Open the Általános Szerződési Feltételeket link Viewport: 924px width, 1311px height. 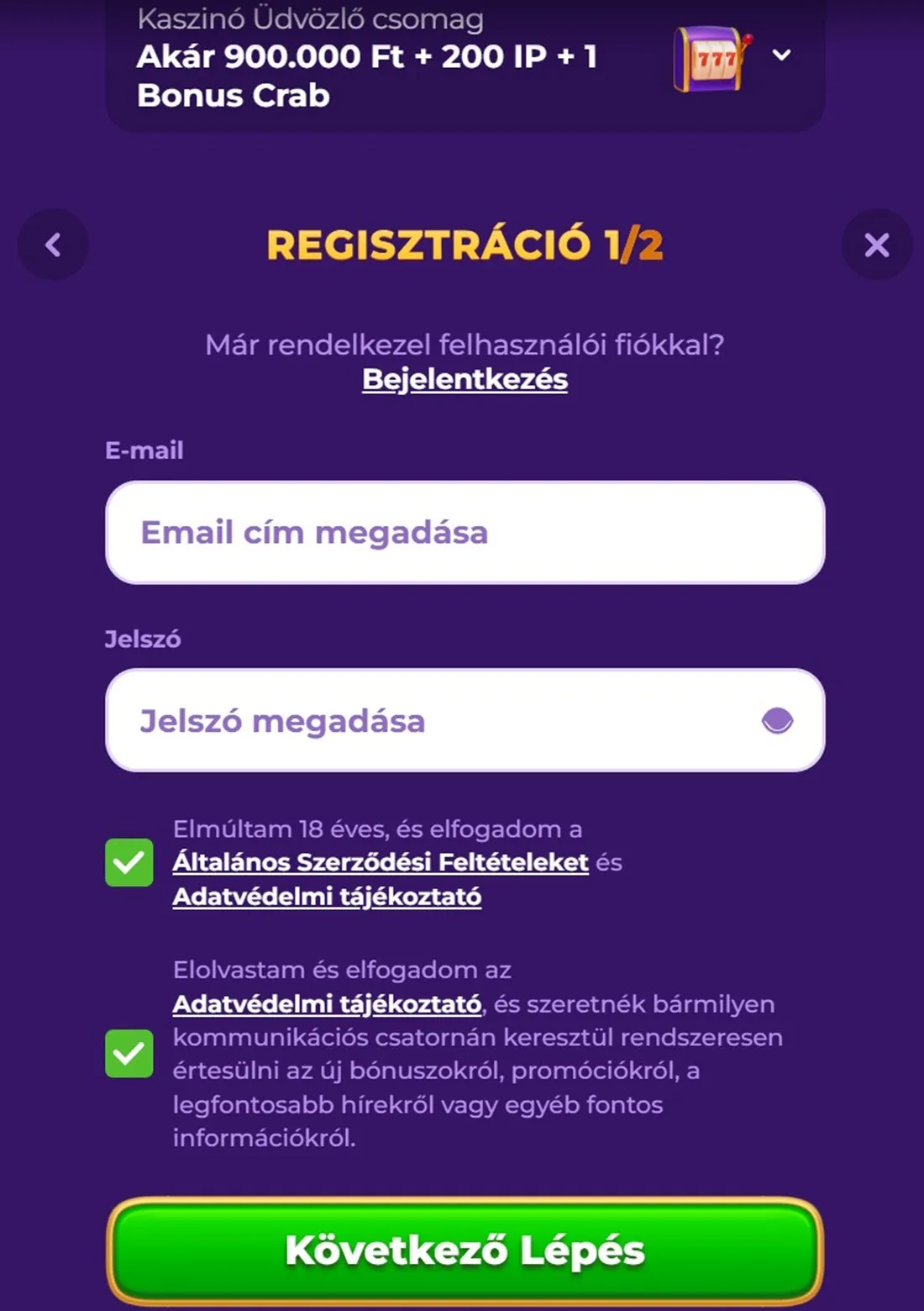coord(380,862)
